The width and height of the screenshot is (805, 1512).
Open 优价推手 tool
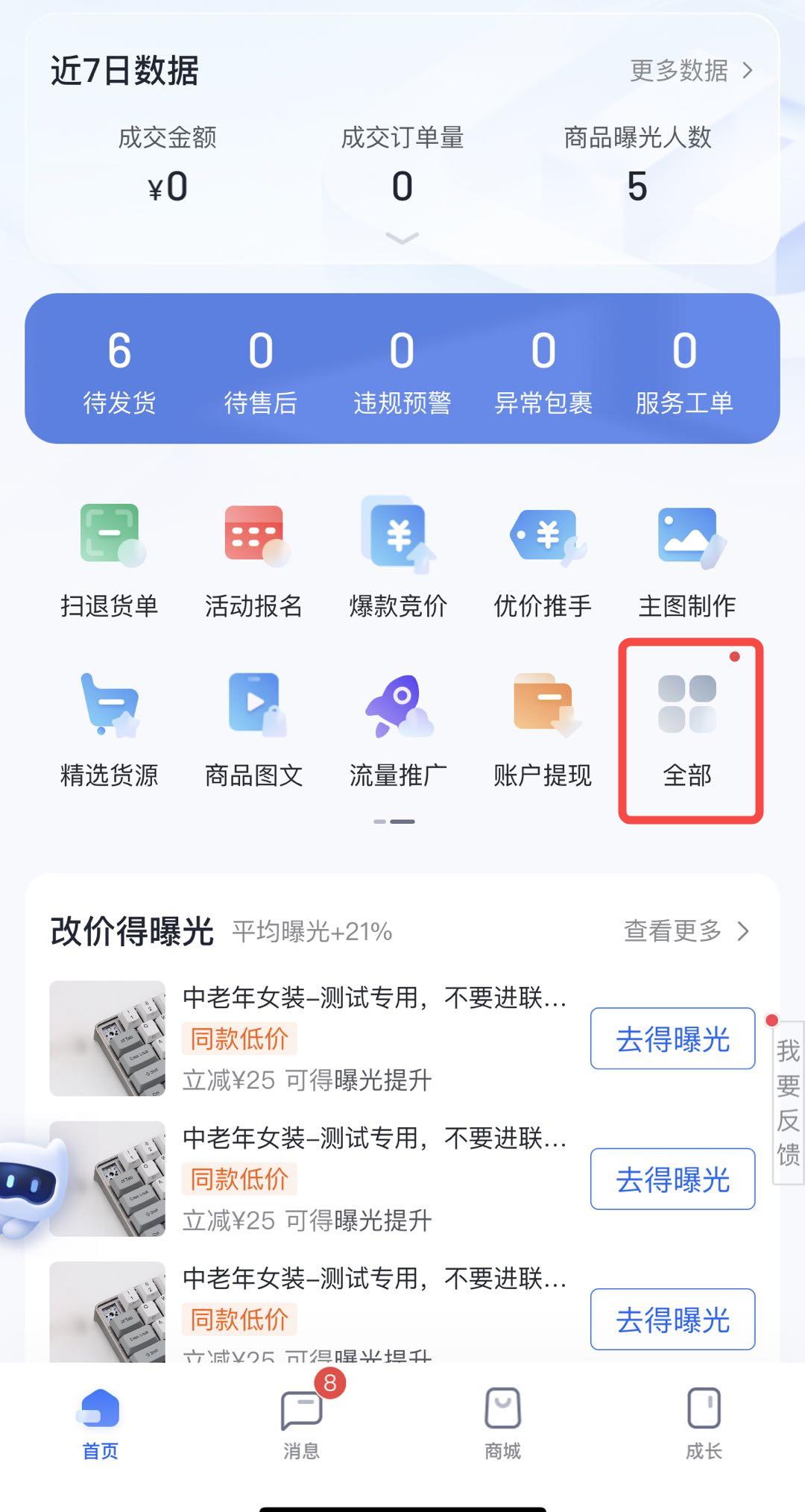pos(543,561)
